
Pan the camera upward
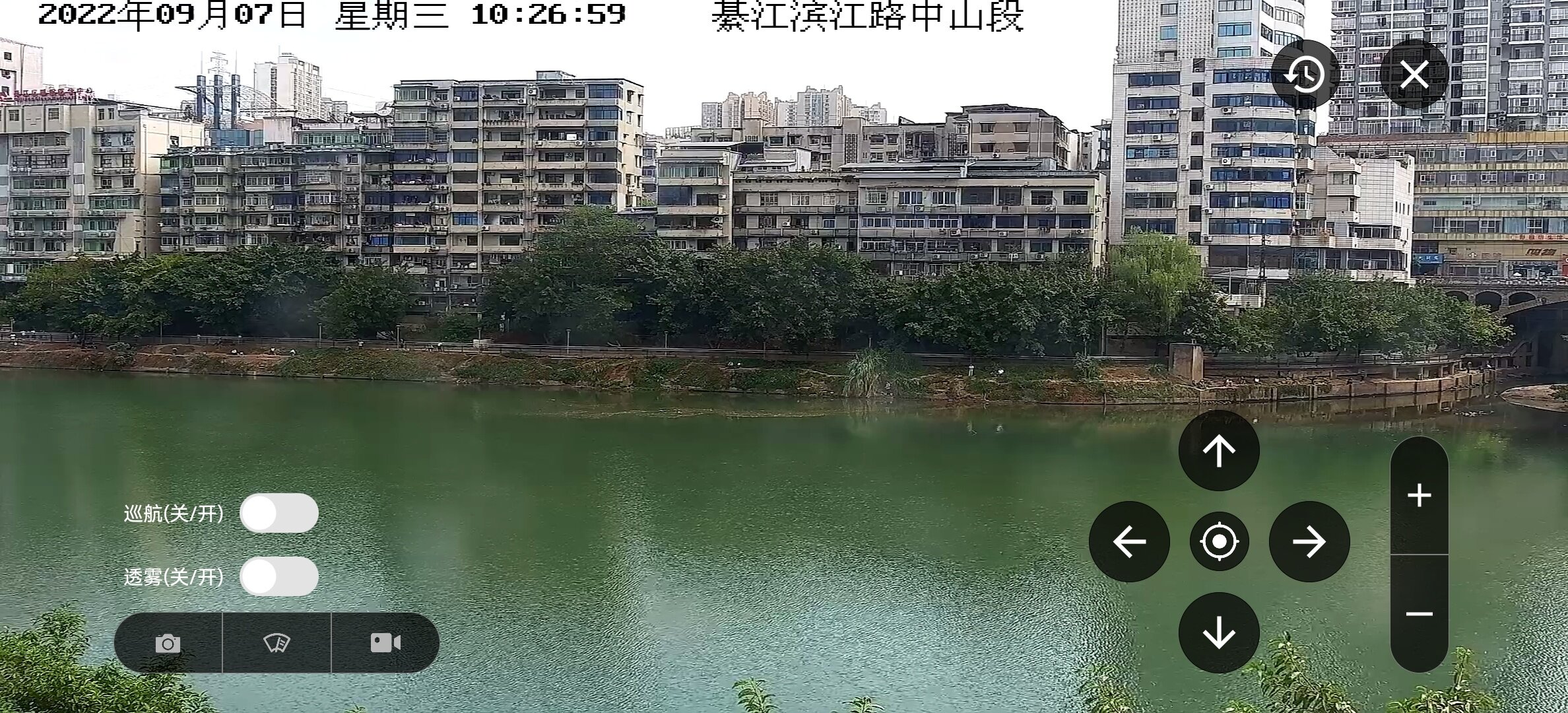tap(1219, 451)
